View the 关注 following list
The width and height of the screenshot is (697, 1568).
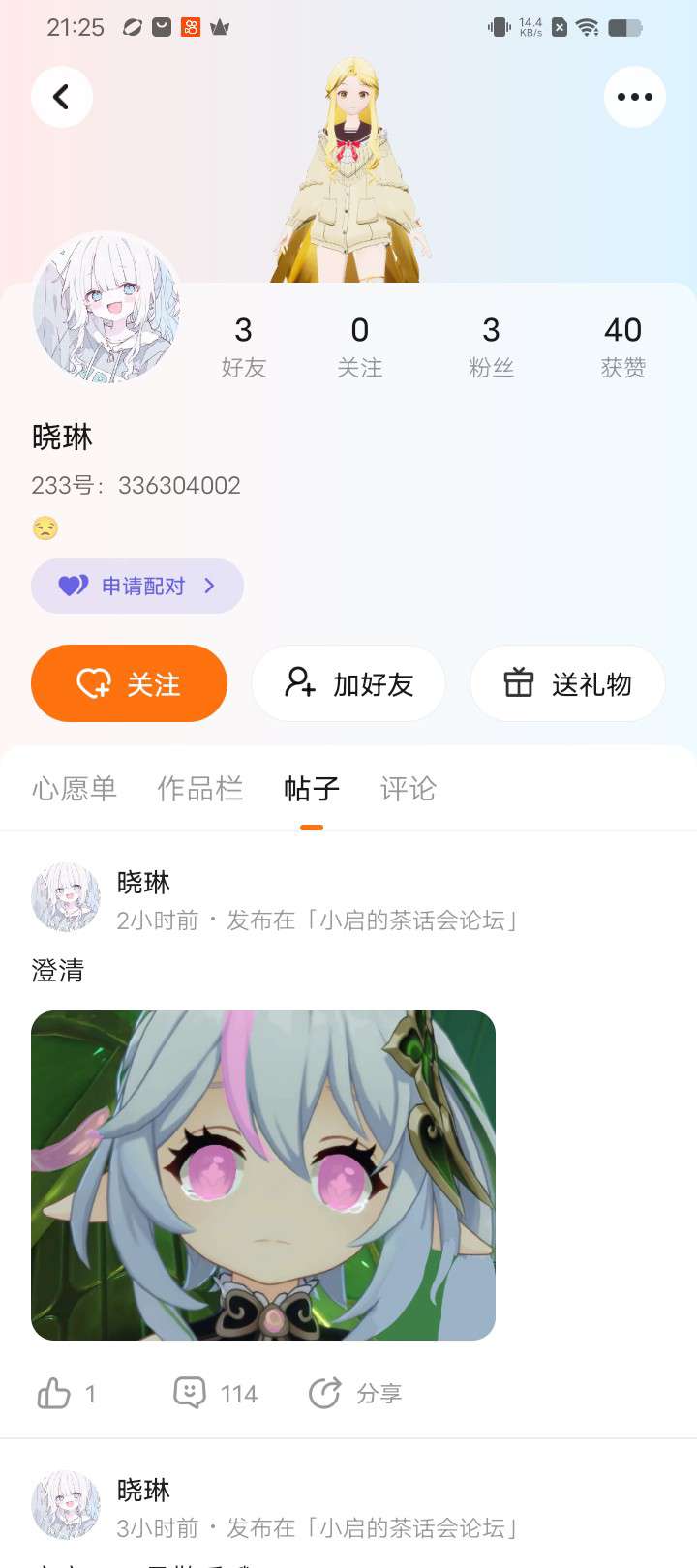coord(359,346)
